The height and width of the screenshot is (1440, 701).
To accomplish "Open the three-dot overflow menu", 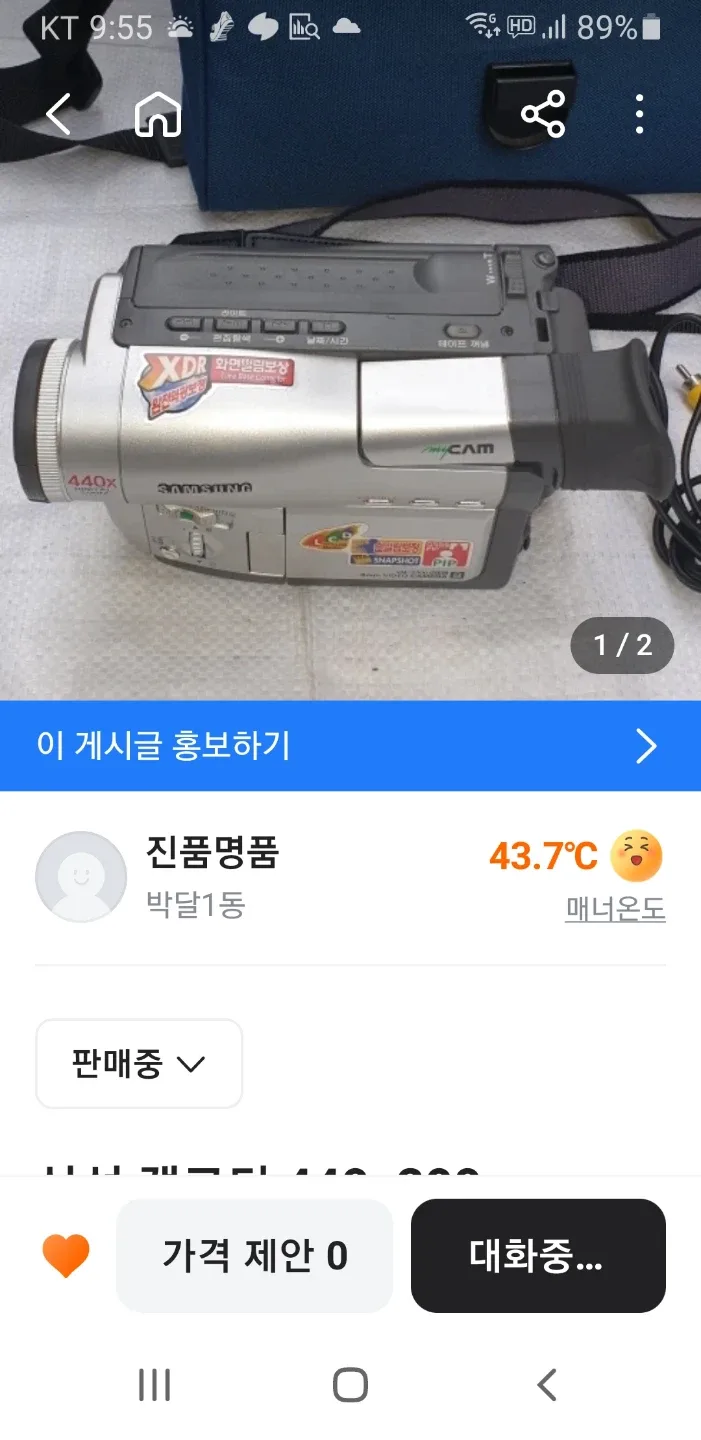I will click(640, 115).
